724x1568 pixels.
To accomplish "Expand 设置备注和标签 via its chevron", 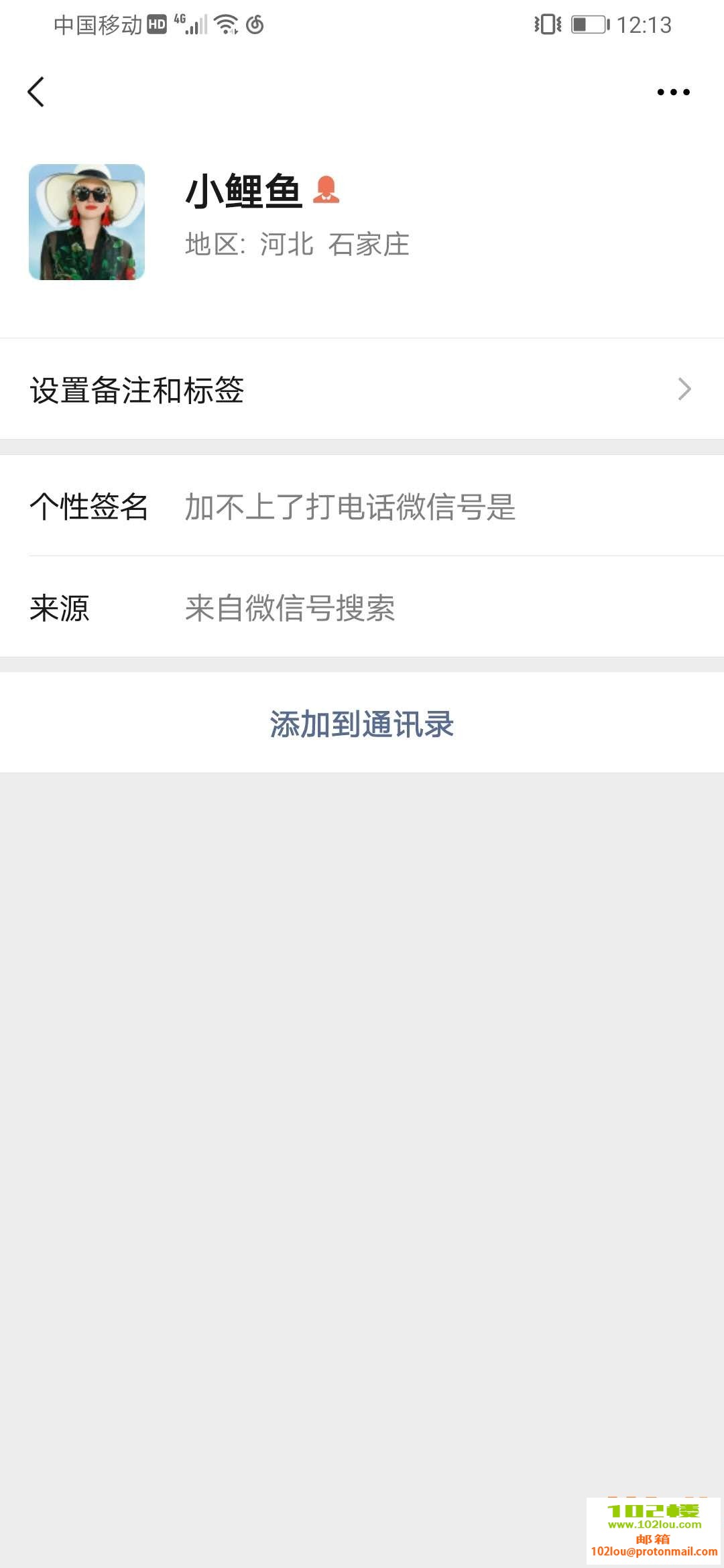I will pyautogui.click(x=684, y=389).
